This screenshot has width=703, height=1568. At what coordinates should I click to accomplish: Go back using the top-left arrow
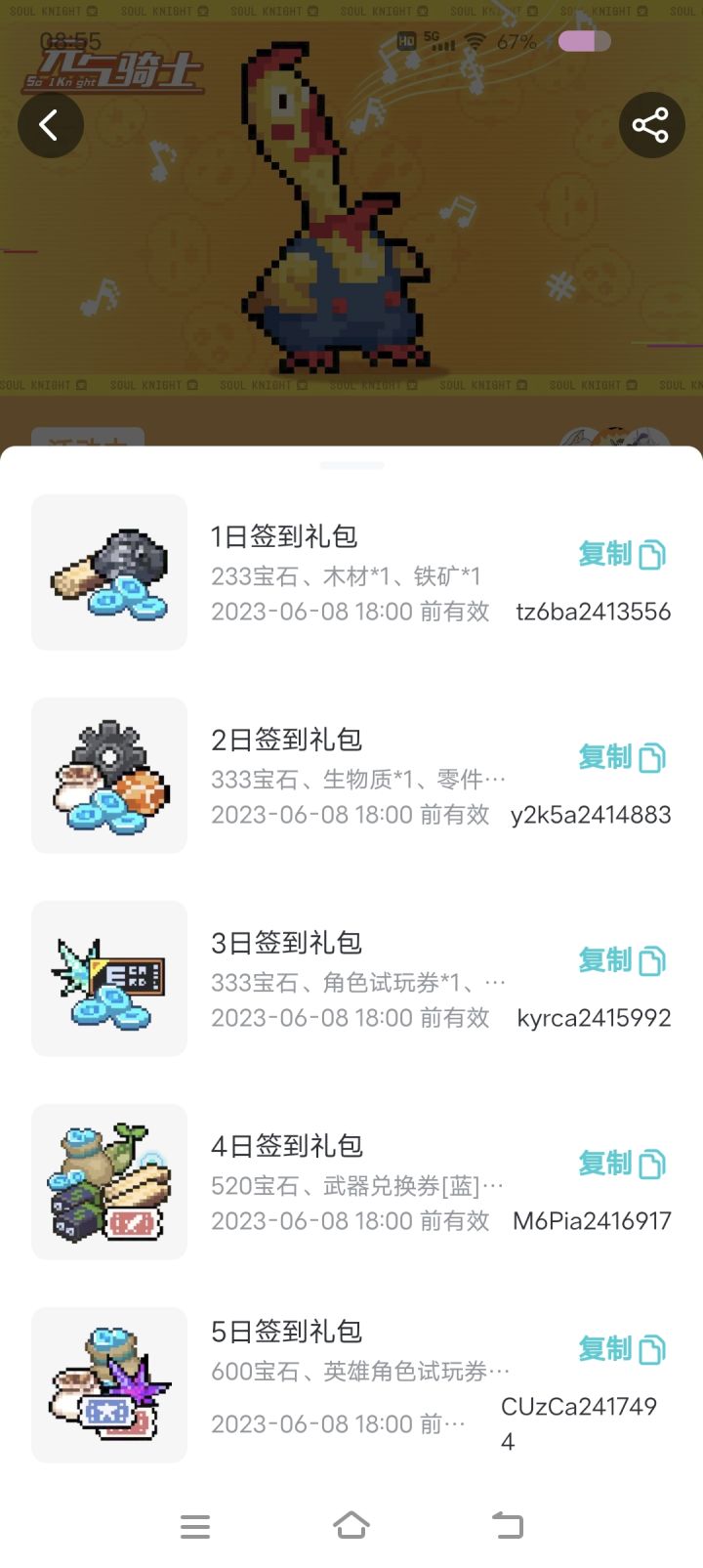50,125
